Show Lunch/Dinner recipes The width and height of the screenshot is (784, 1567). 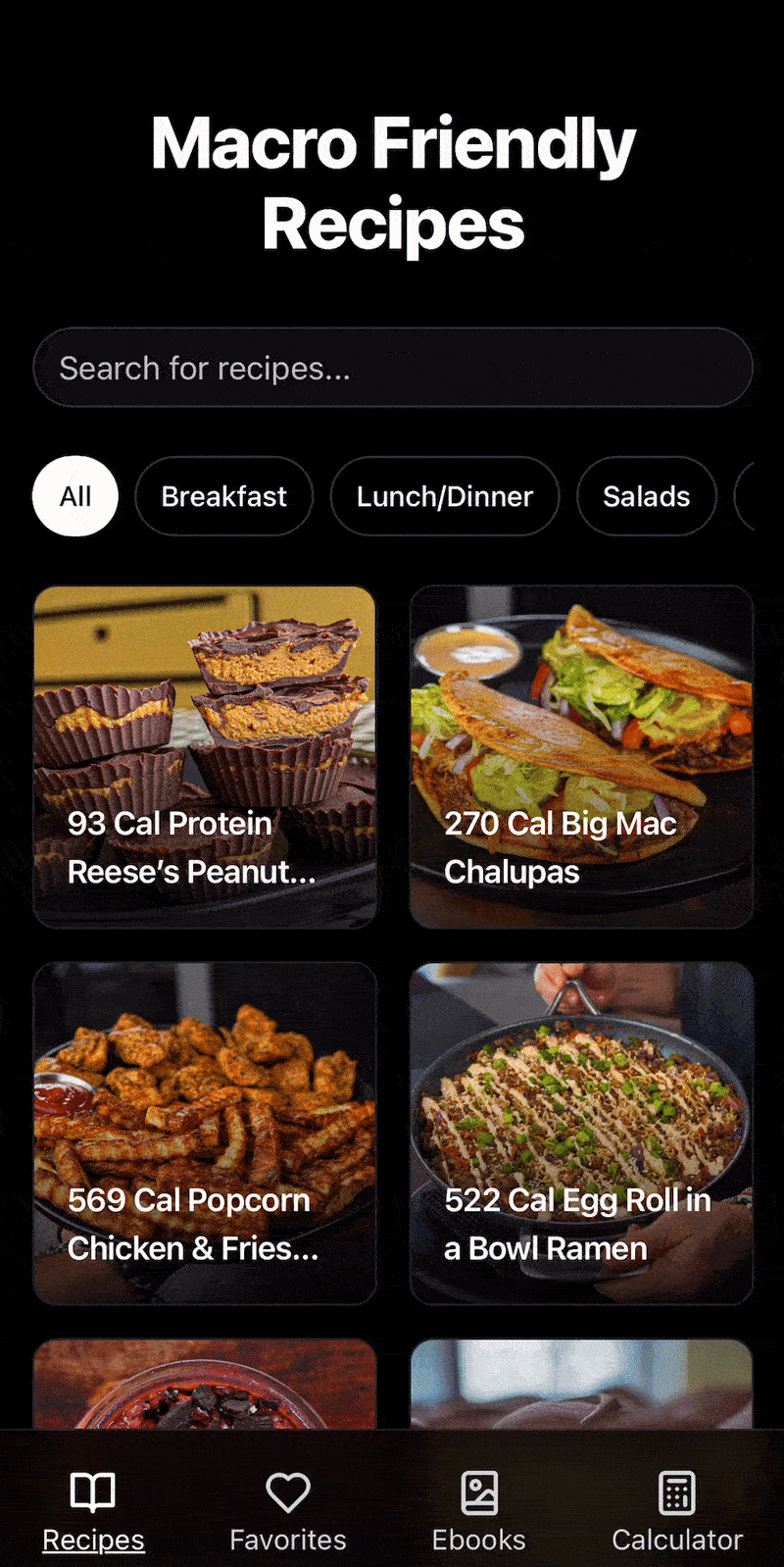pyautogui.click(x=444, y=496)
